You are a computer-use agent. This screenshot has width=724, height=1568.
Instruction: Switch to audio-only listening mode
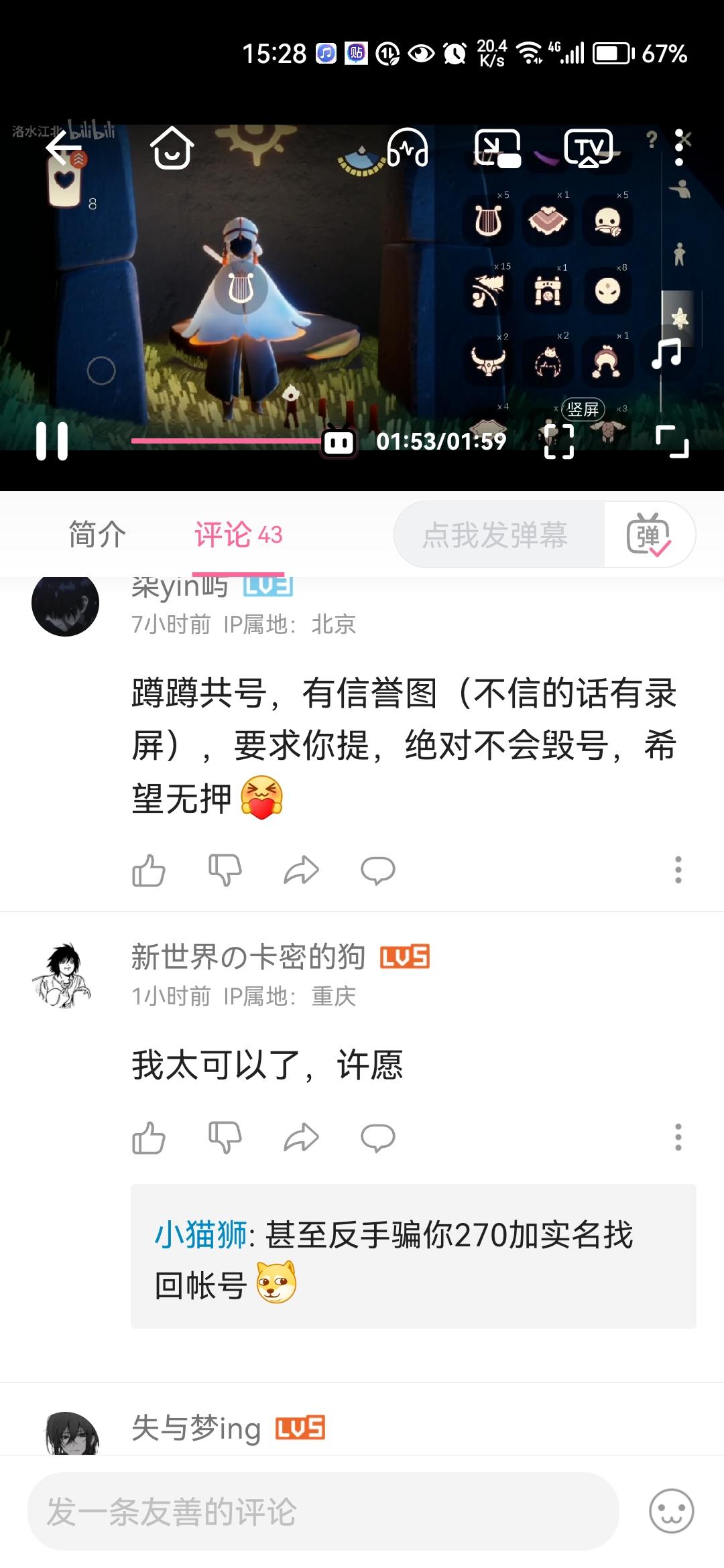408,147
